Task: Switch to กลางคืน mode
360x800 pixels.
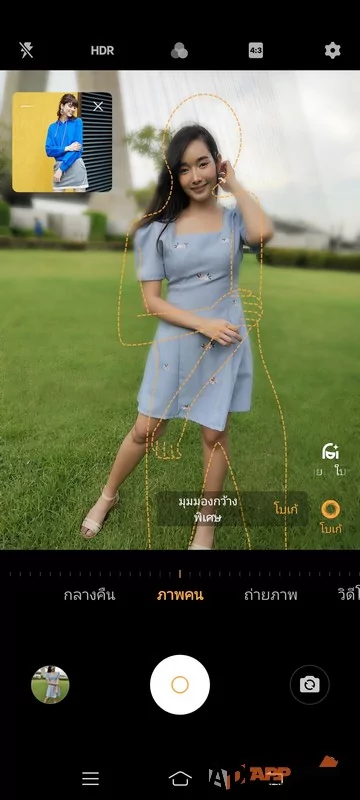Action: 89,595
